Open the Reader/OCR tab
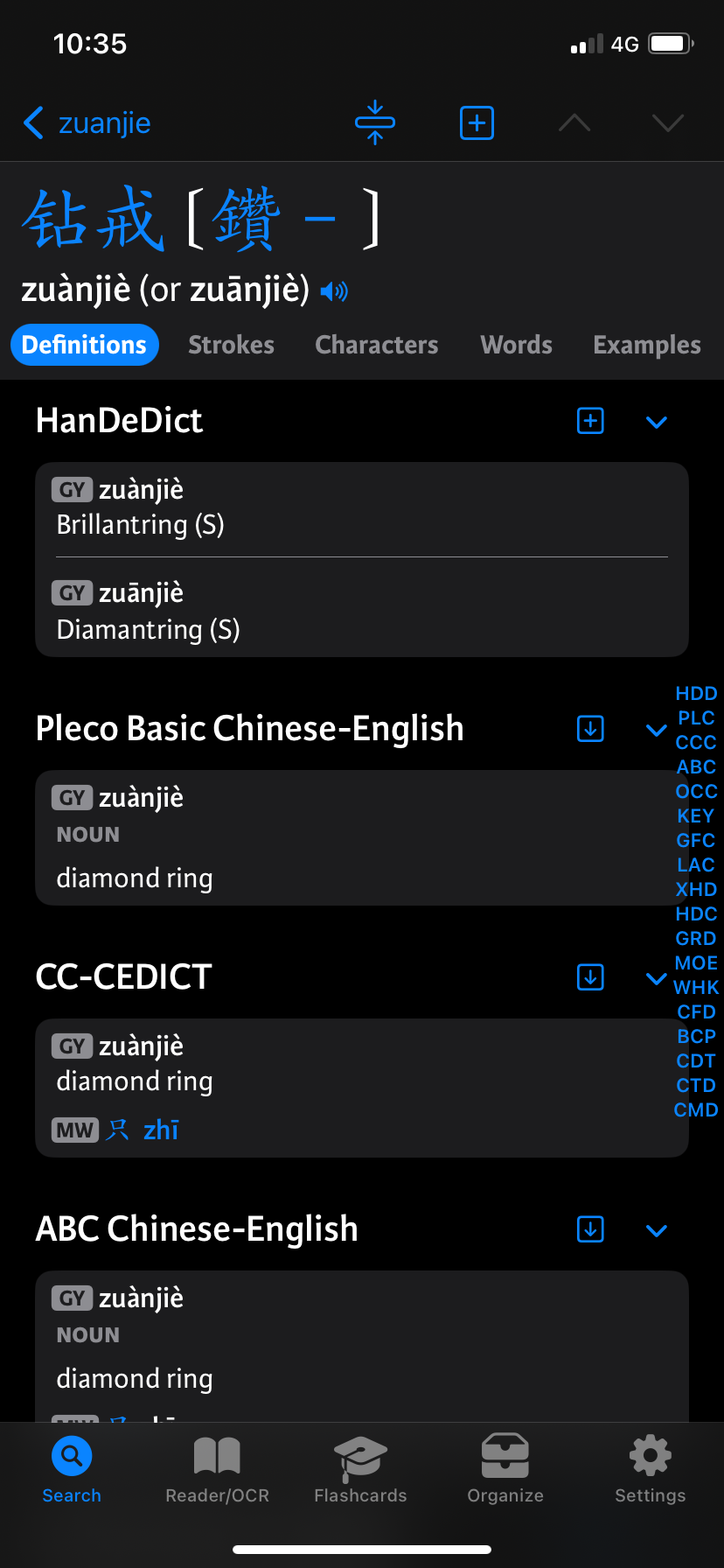Screen dimensions: 724x1568 coord(217,1470)
